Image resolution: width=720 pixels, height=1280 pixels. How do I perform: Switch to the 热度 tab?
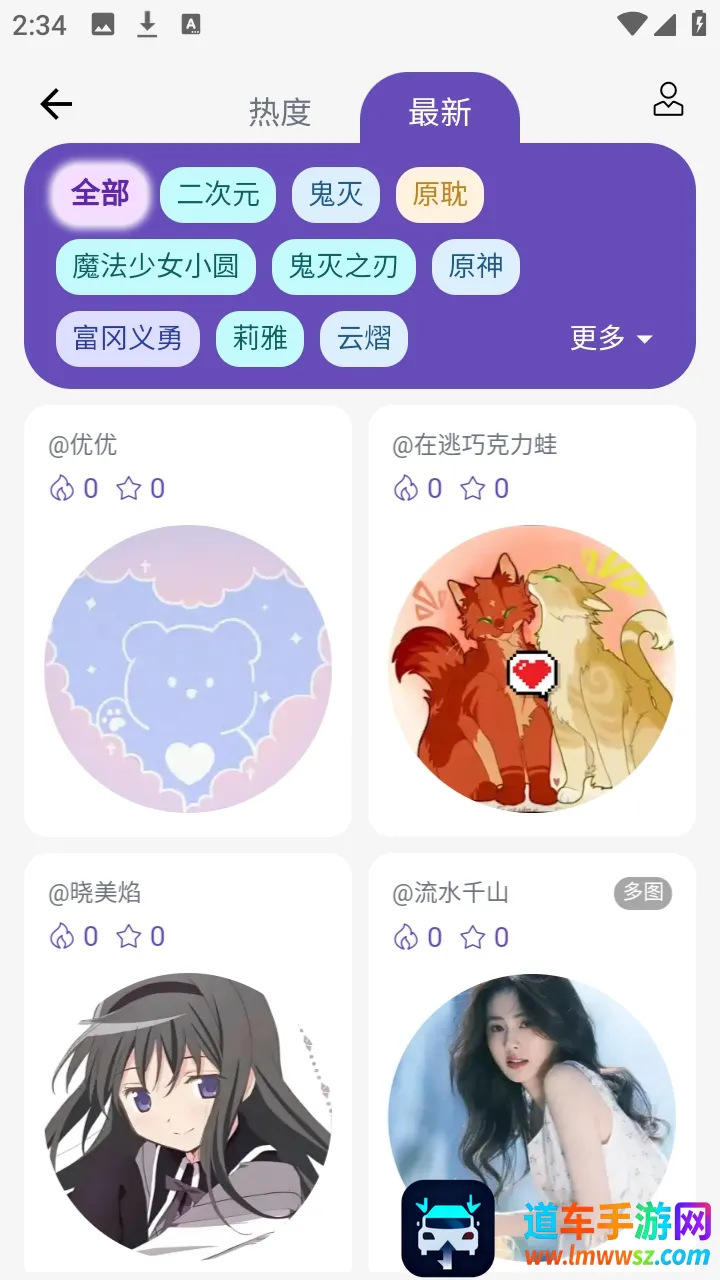click(280, 112)
